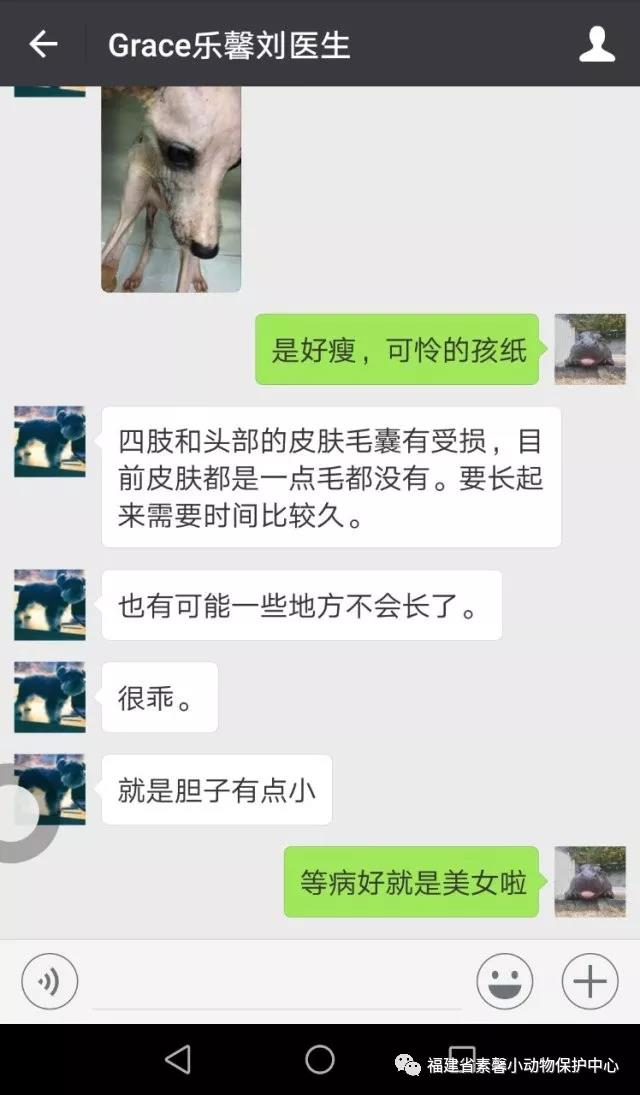Open the hairless dog photo
The height and width of the screenshot is (1095, 640).
pyautogui.click(x=171, y=188)
